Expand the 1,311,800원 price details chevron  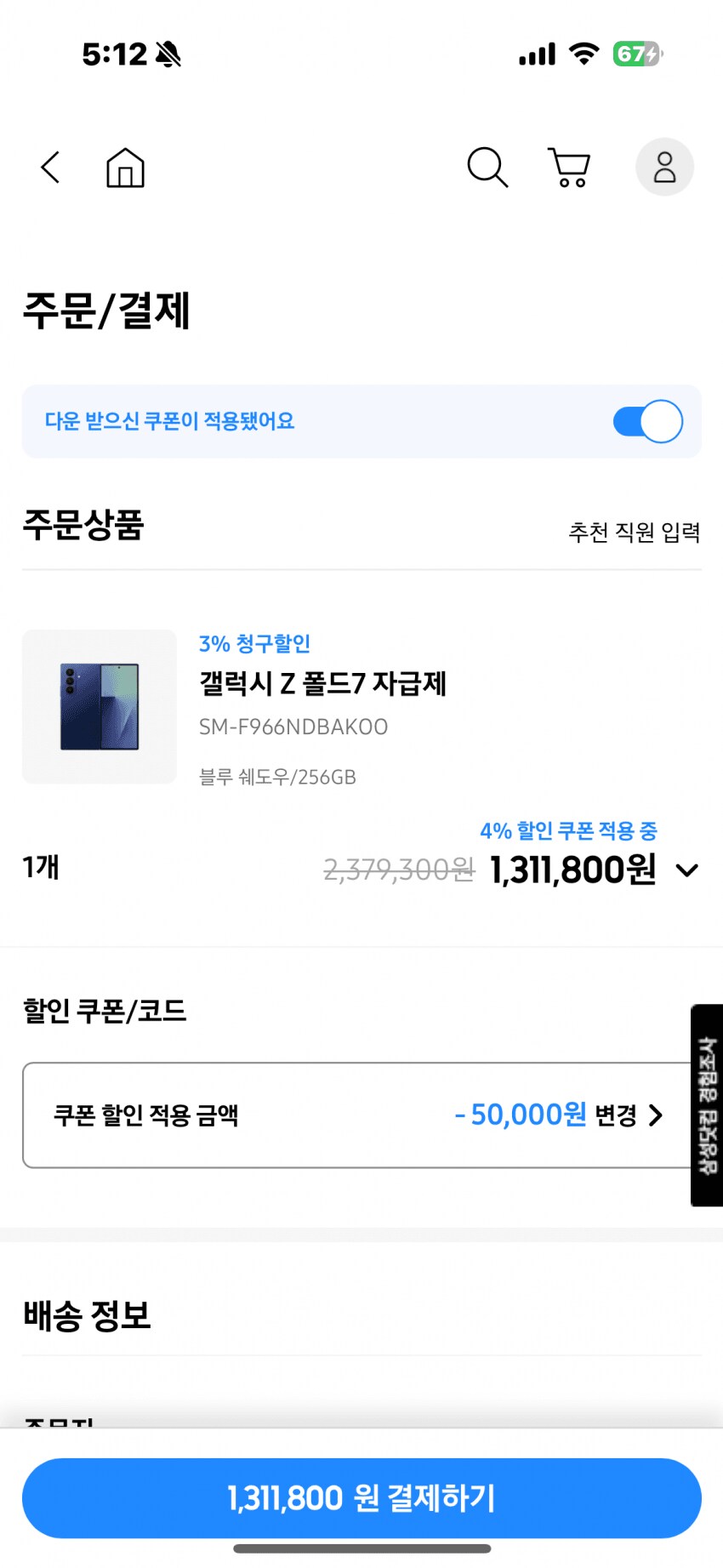coord(686,870)
